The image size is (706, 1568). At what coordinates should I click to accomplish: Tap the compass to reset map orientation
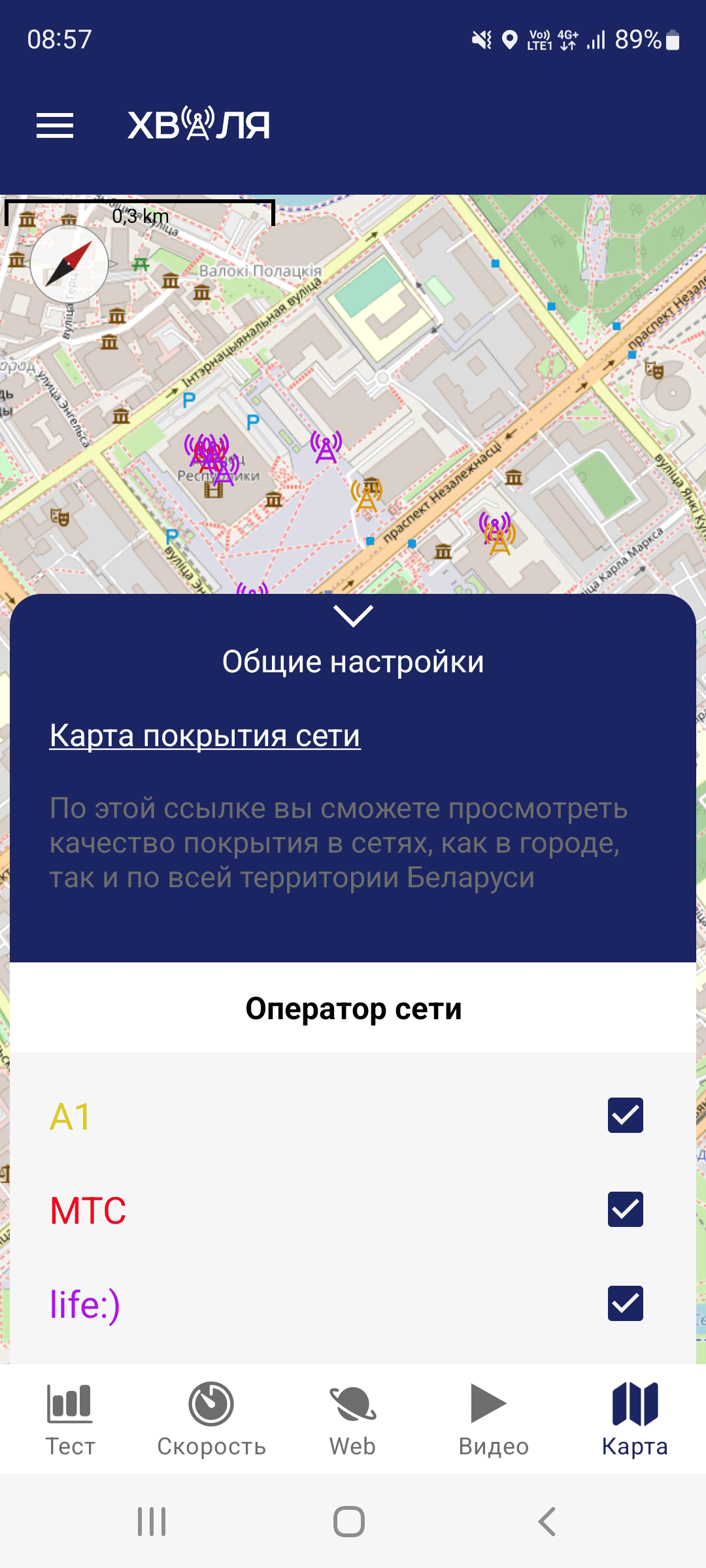(69, 264)
